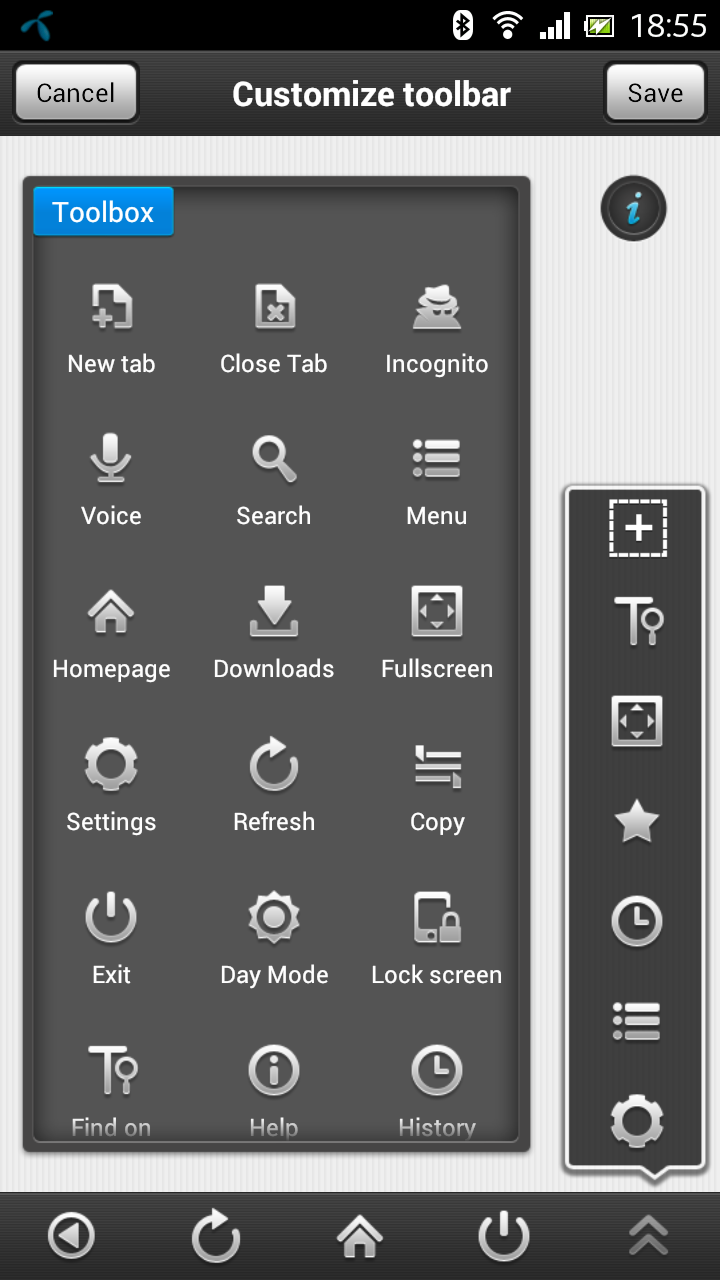Image resolution: width=720 pixels, height=1280 pixels.
Task: Select the Copy tool
Action: tap(437, 786)
